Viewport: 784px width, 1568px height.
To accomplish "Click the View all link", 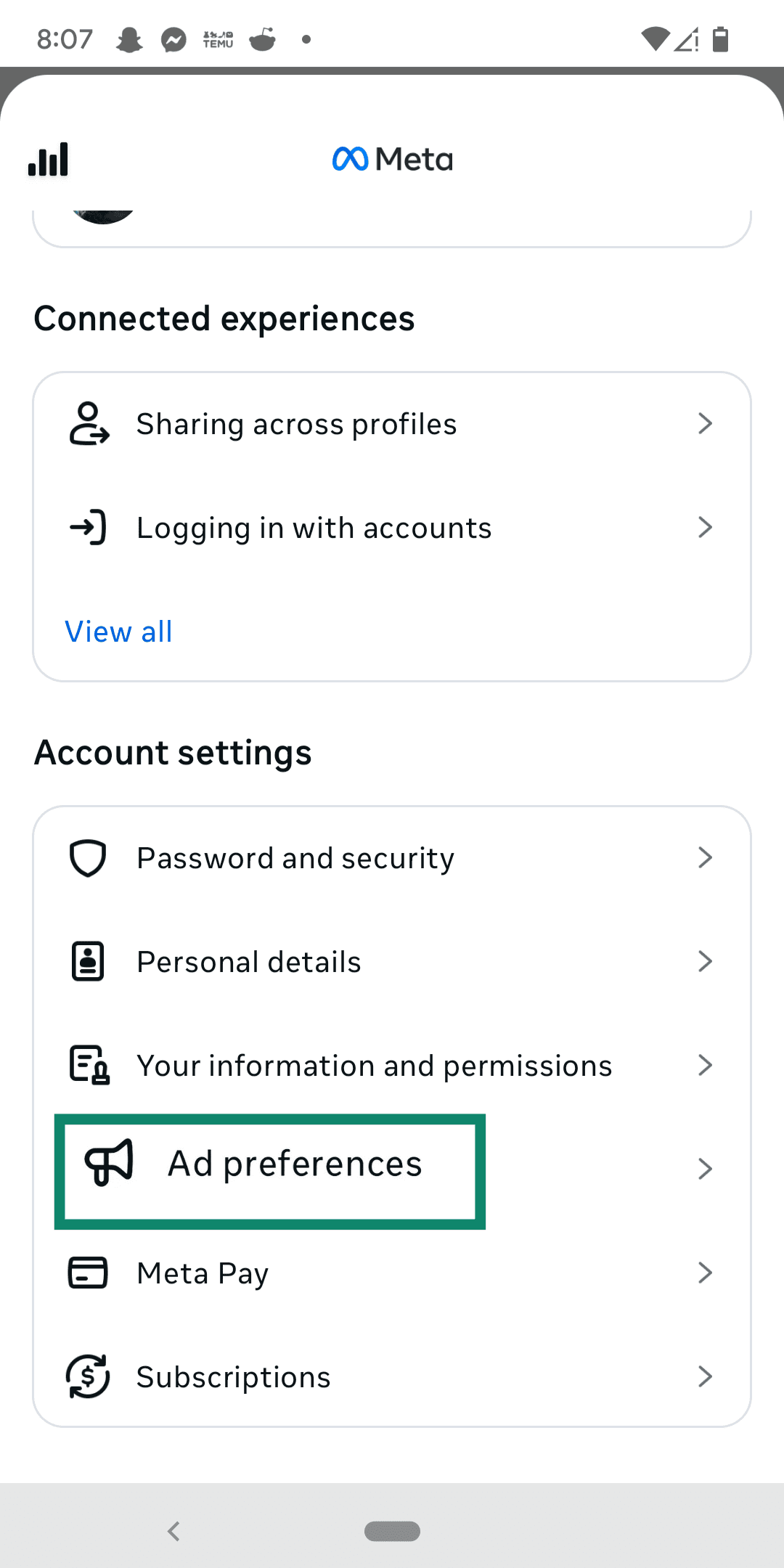I will point(118,632).
